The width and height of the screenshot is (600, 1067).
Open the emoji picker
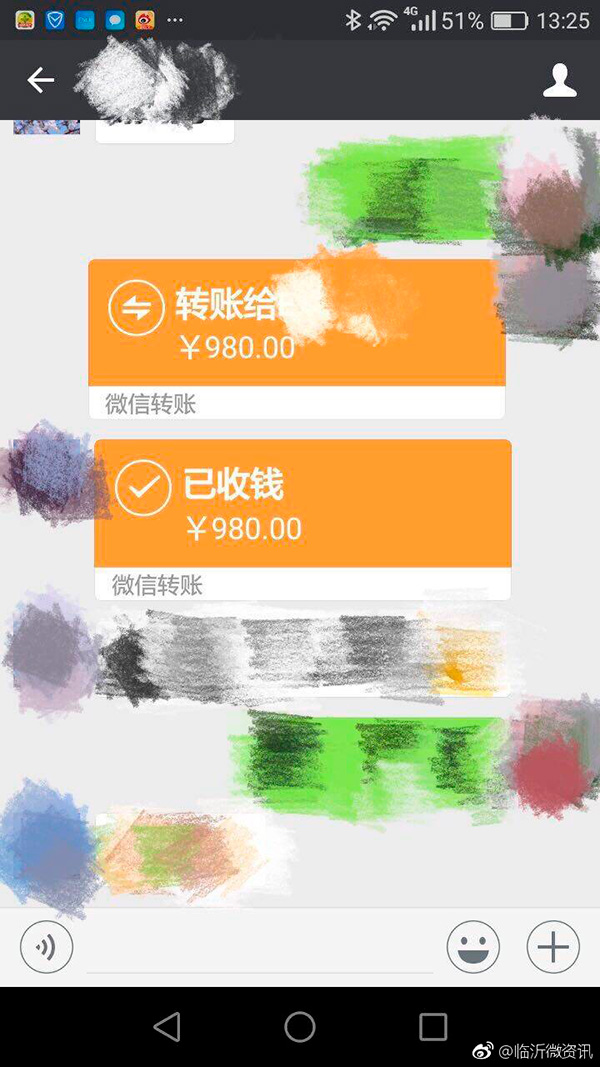pyautogui.click(x=472, y=947)
